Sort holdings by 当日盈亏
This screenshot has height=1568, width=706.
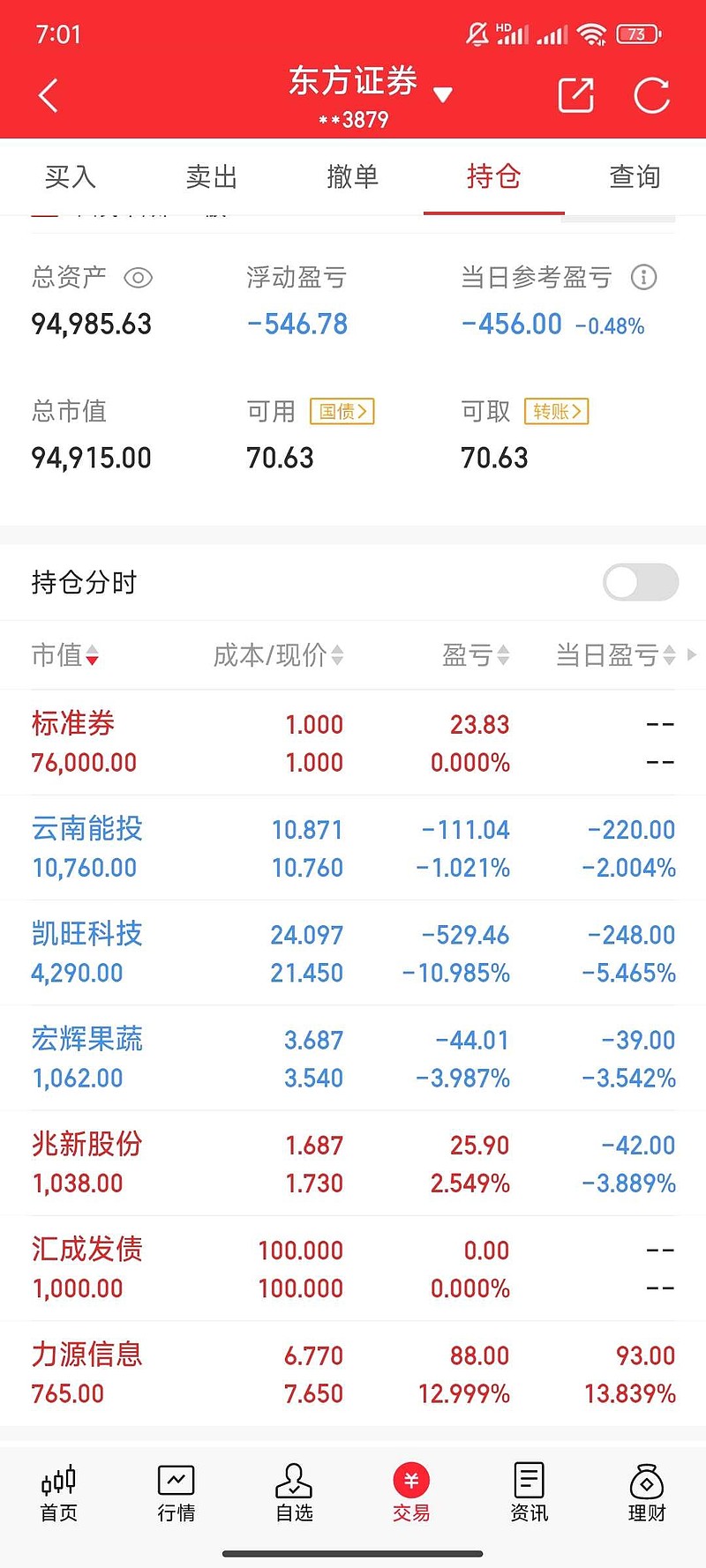(x=616, y=655)
